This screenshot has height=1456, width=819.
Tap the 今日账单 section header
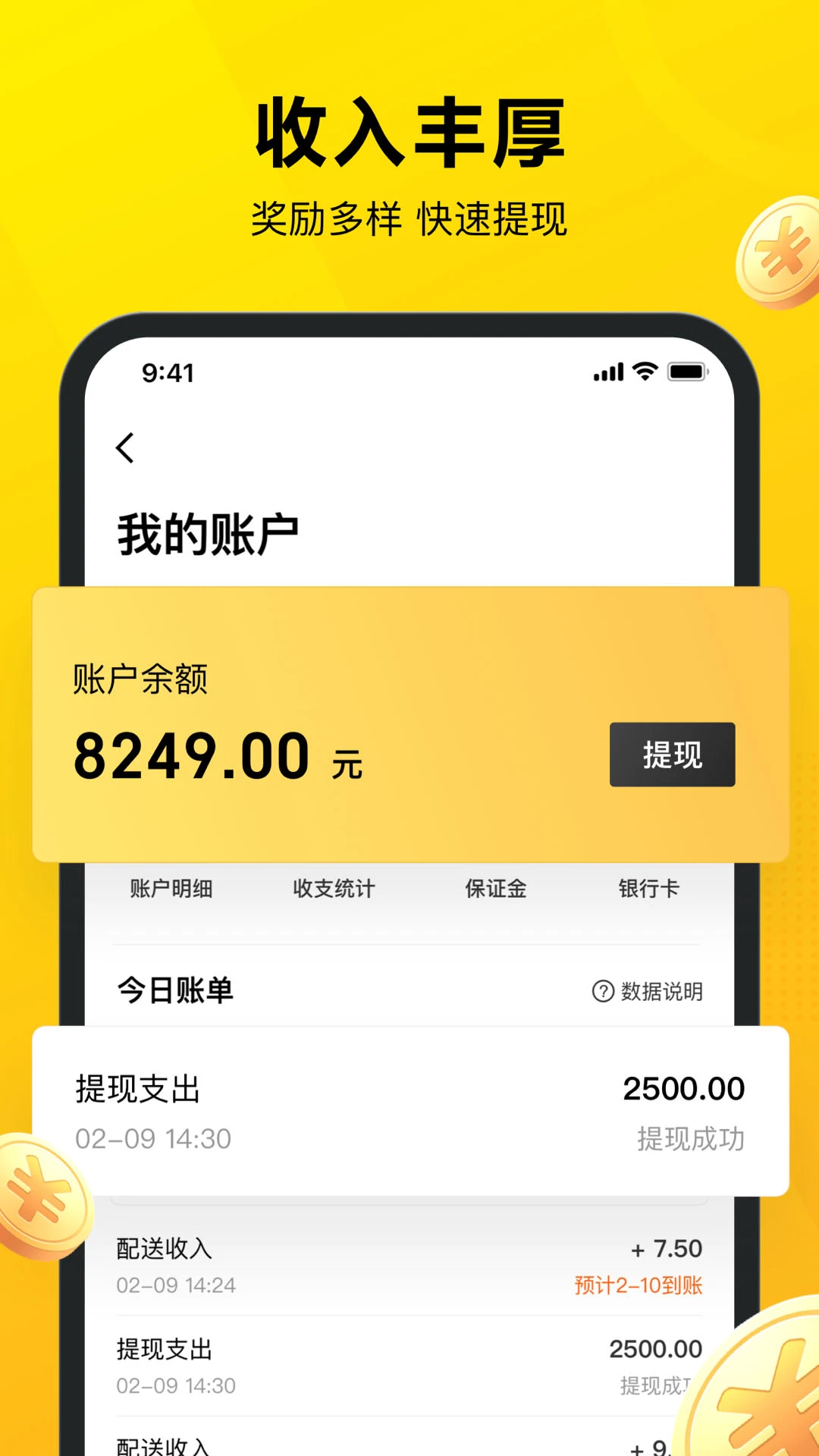tap(175, 990)
